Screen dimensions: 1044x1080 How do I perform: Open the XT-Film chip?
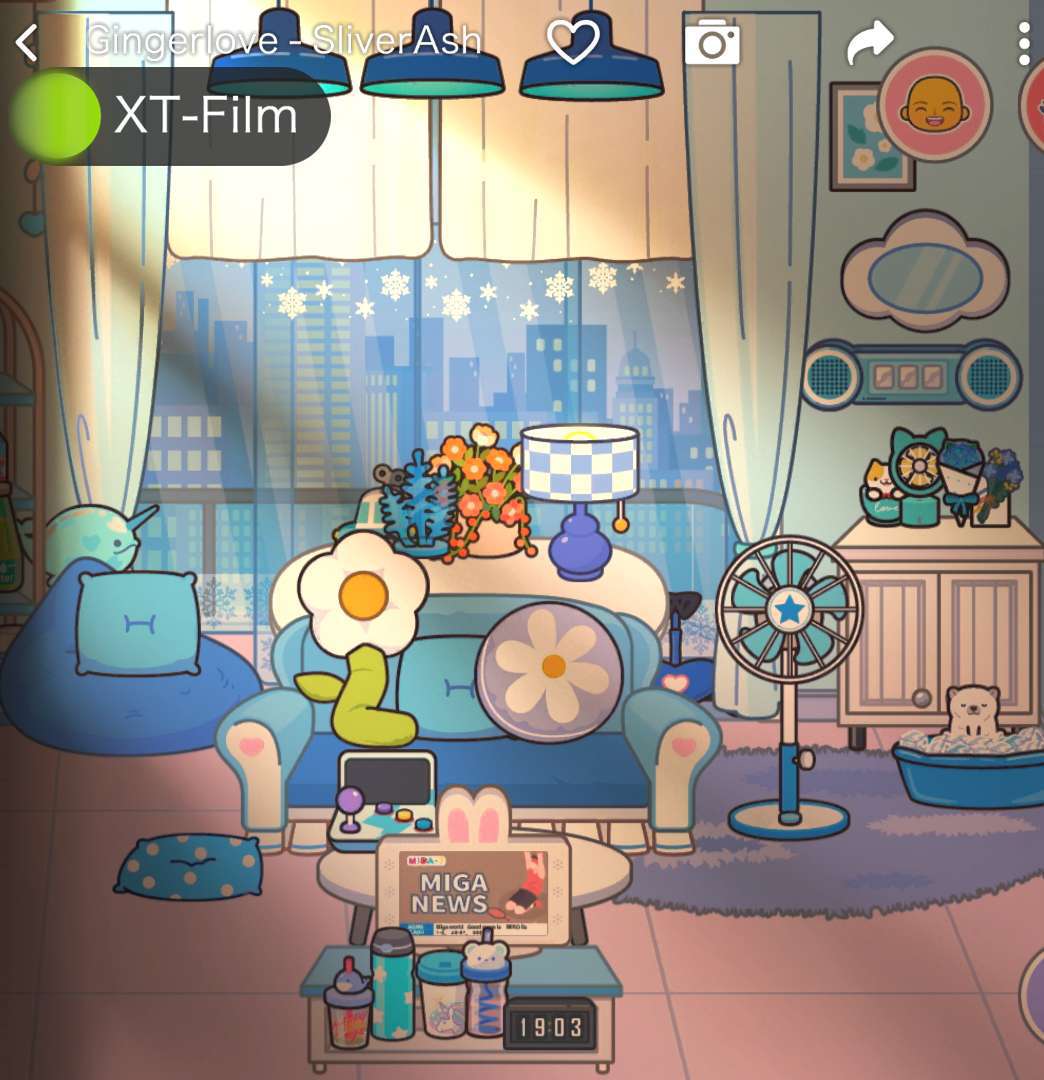170,116
